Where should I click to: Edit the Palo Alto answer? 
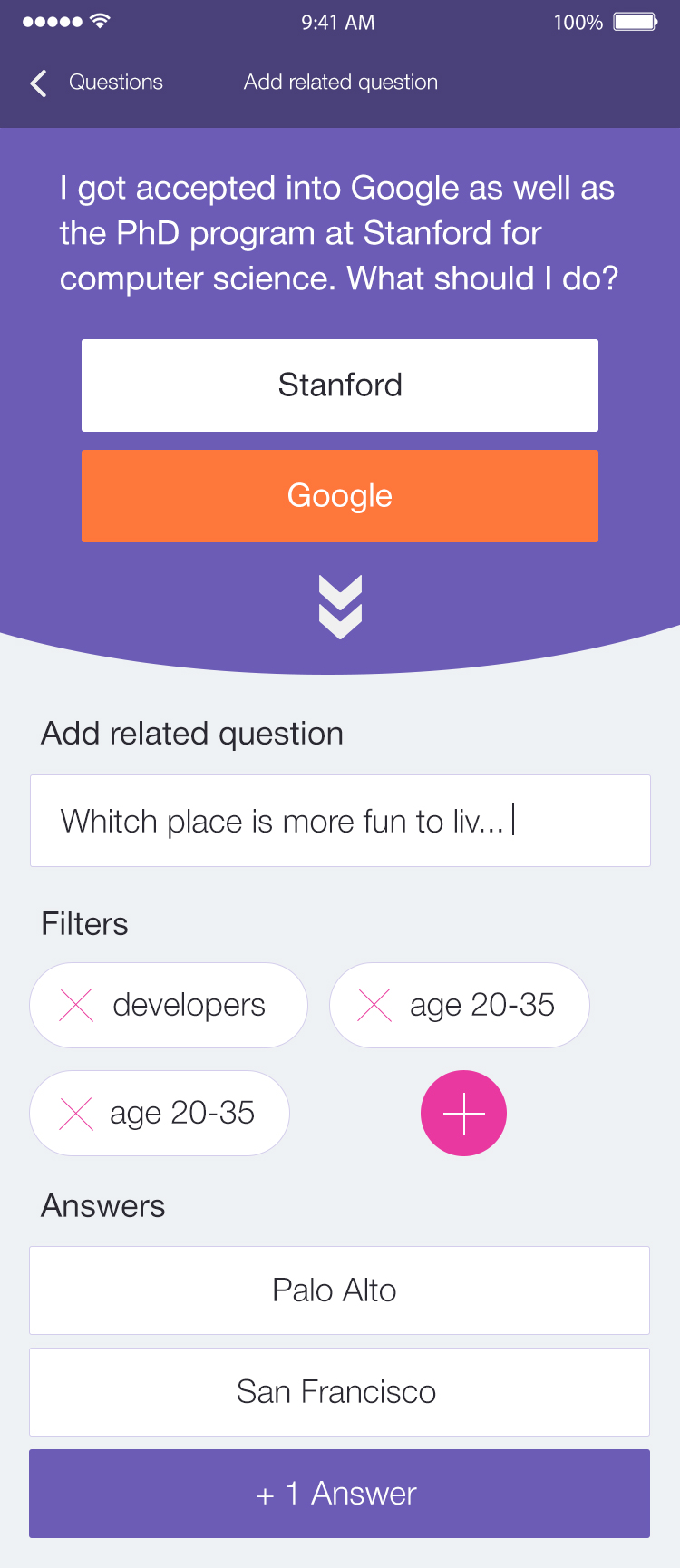coord(339,1290)
